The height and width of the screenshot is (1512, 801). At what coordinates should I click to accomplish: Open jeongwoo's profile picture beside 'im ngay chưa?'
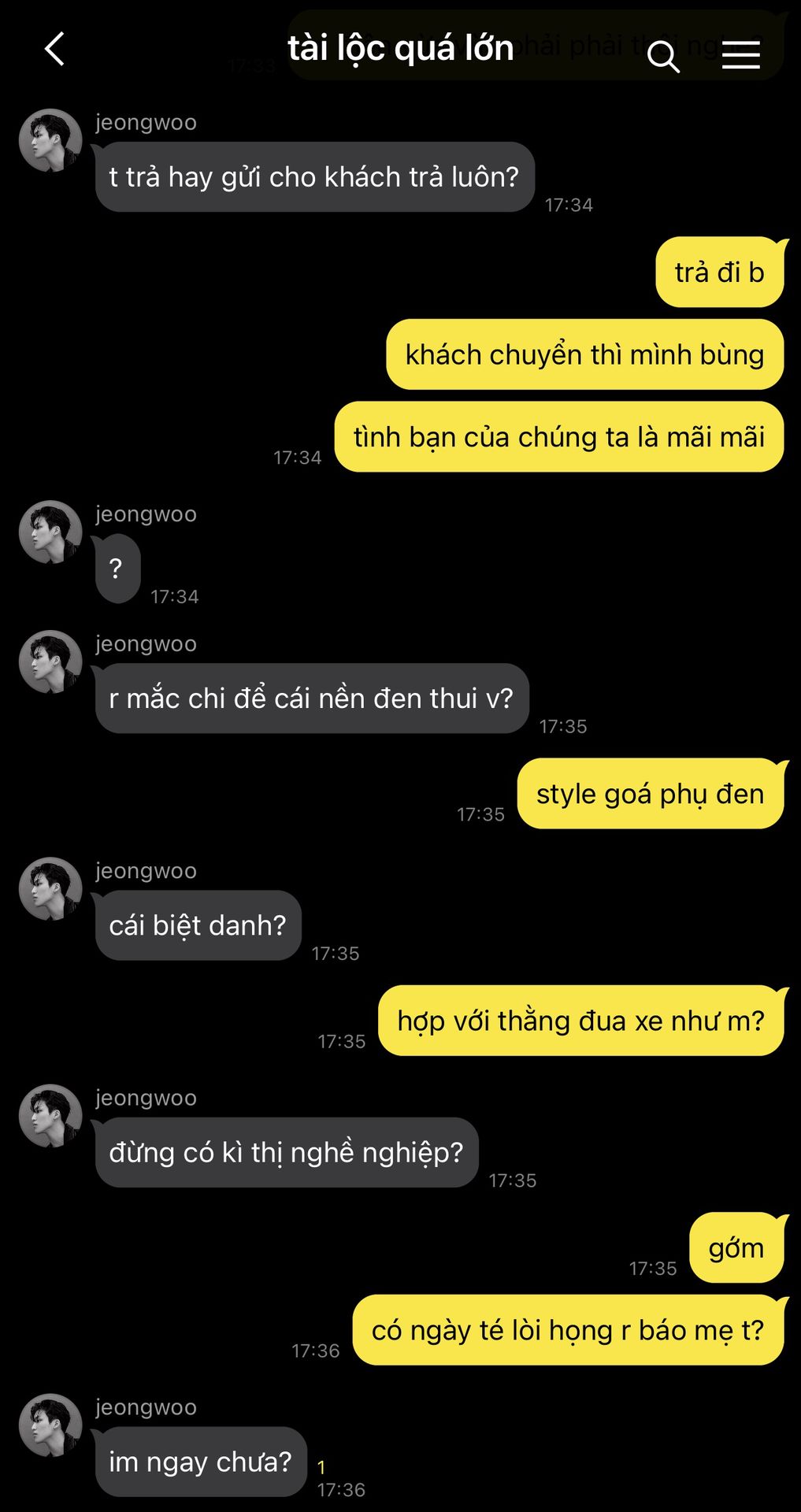[x=50, y=1425]
